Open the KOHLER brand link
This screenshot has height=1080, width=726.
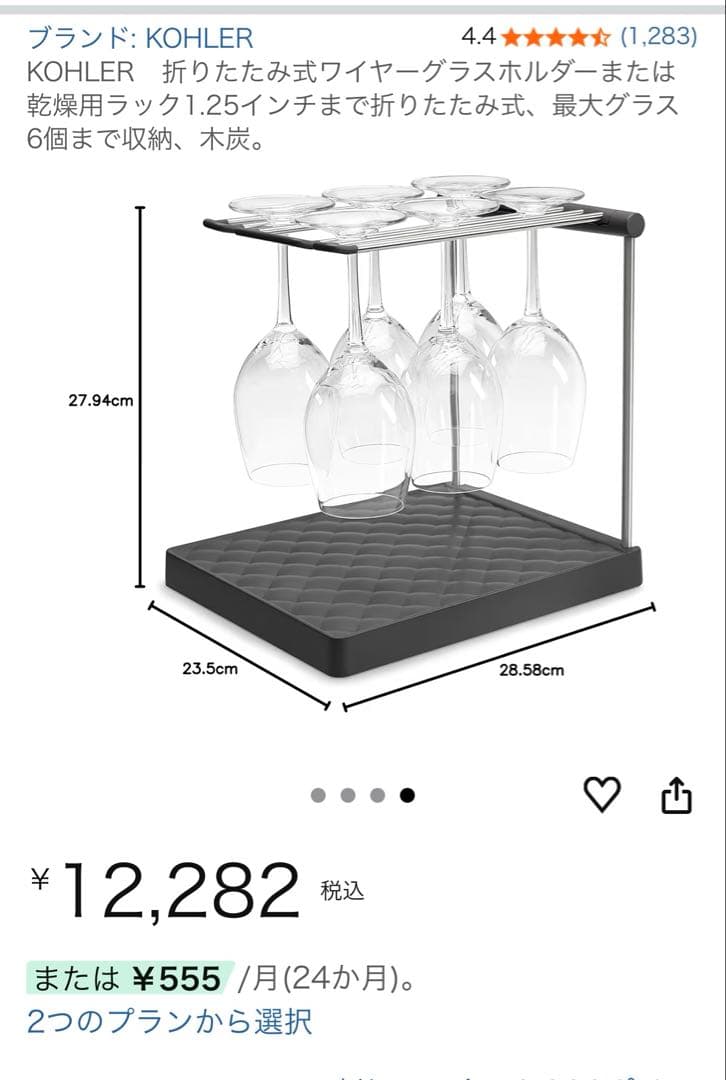pos(140,38)
